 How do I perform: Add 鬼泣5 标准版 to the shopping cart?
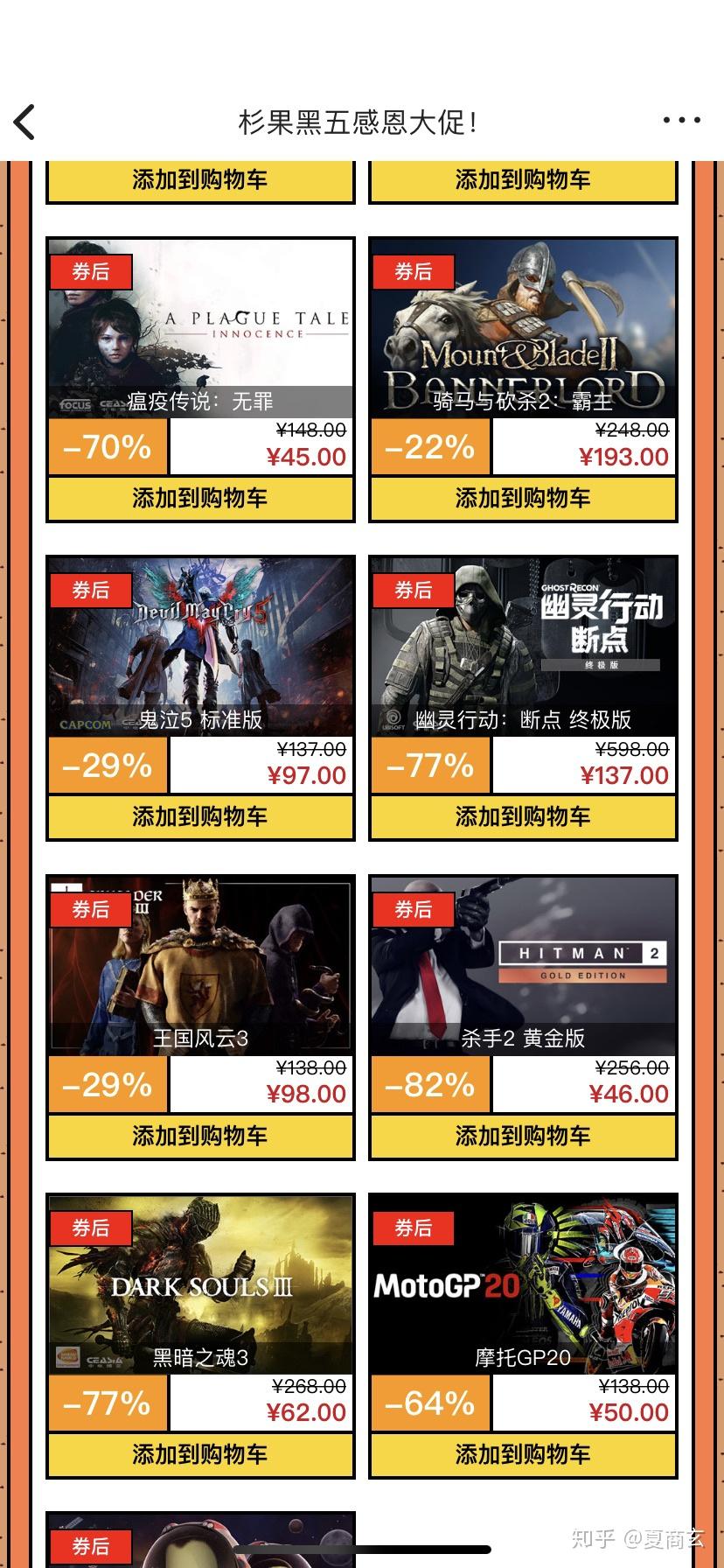click(200, 817)
